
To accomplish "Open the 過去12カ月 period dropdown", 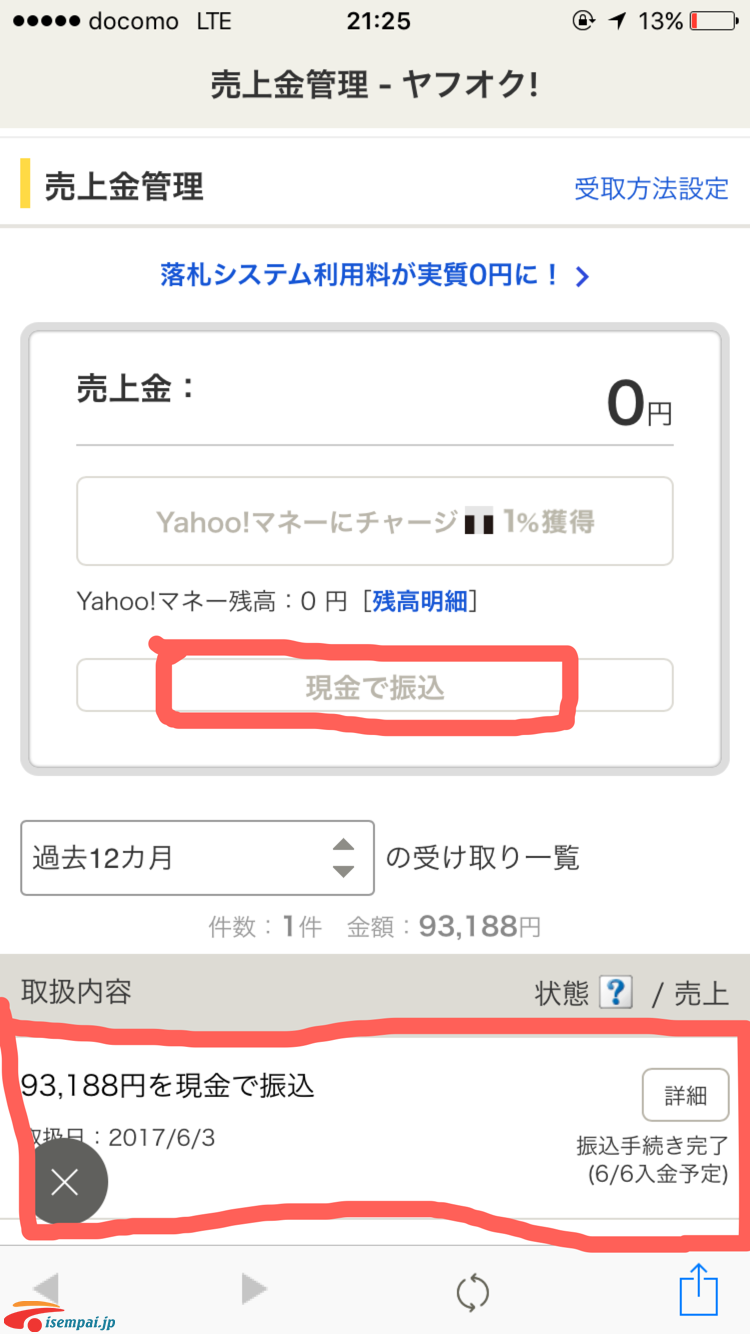I will [x=198, y=857].
